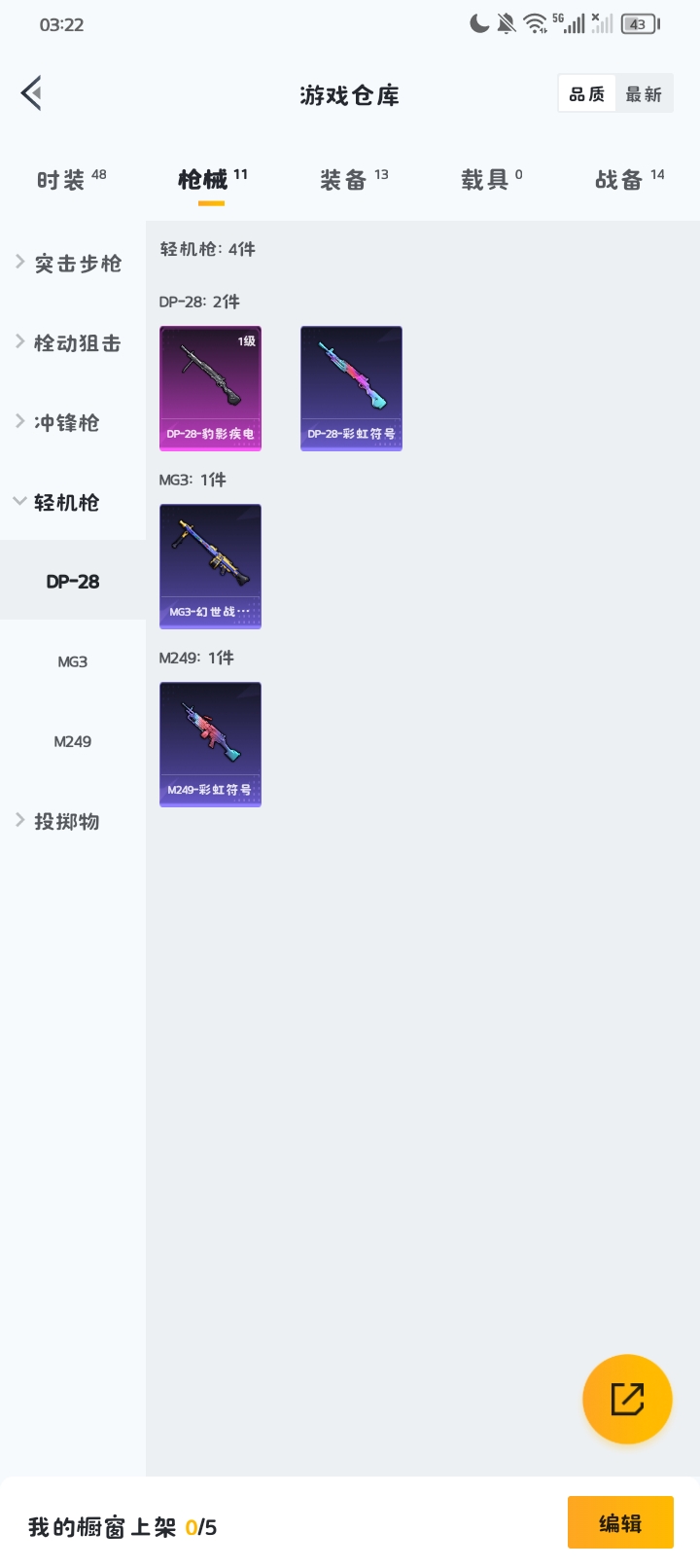700x1568 pixels.
Task: Open the DP-28-豹影疾电 skin card
Action: tap(210, 388)
